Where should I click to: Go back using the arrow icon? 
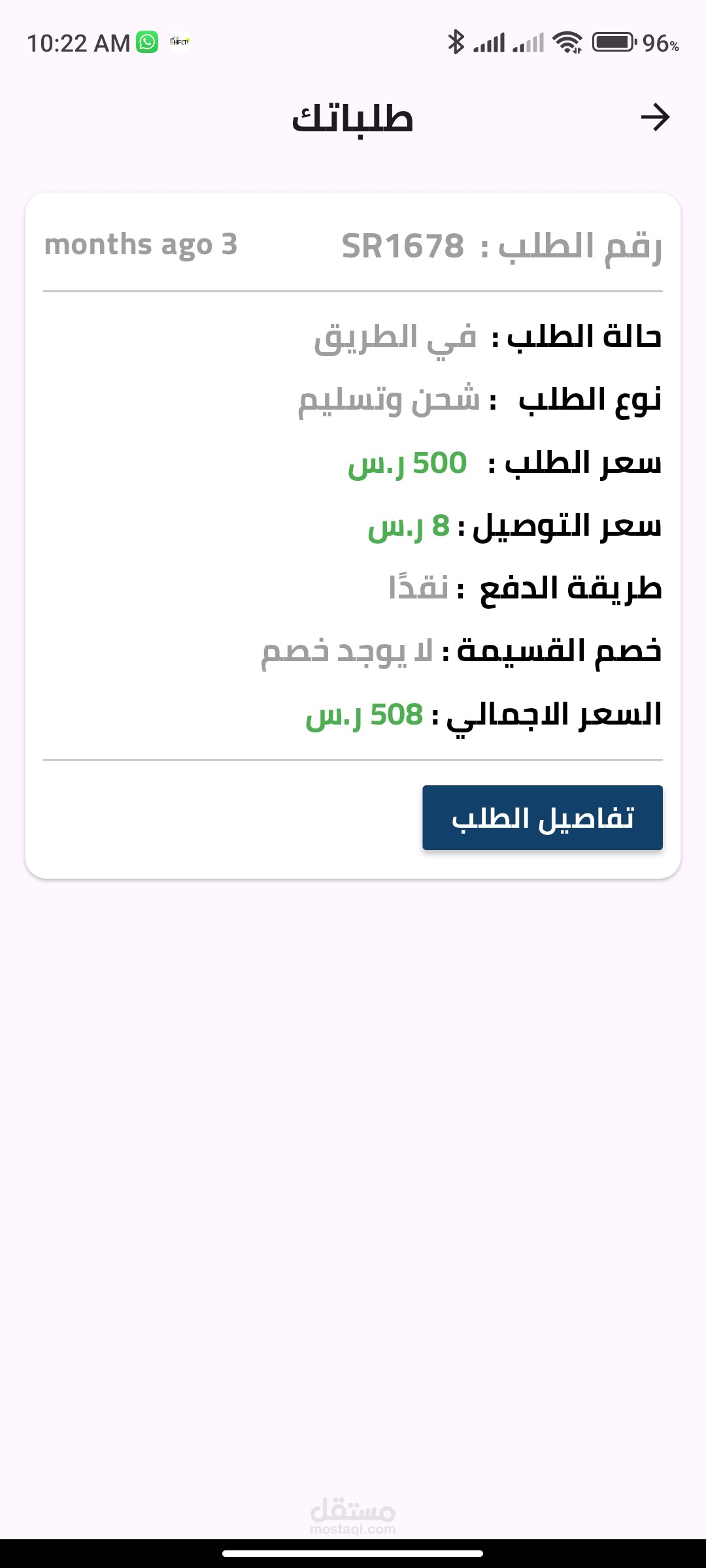pyautogui.click(x=655, y=118)
